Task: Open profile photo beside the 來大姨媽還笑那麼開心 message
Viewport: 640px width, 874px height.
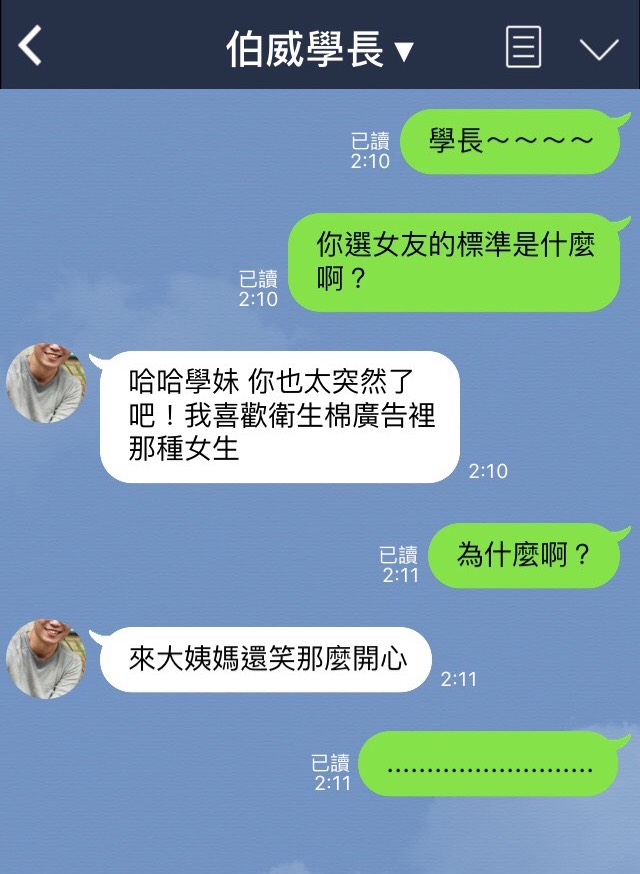Action: pyautogui.click(x=46, y=658)
